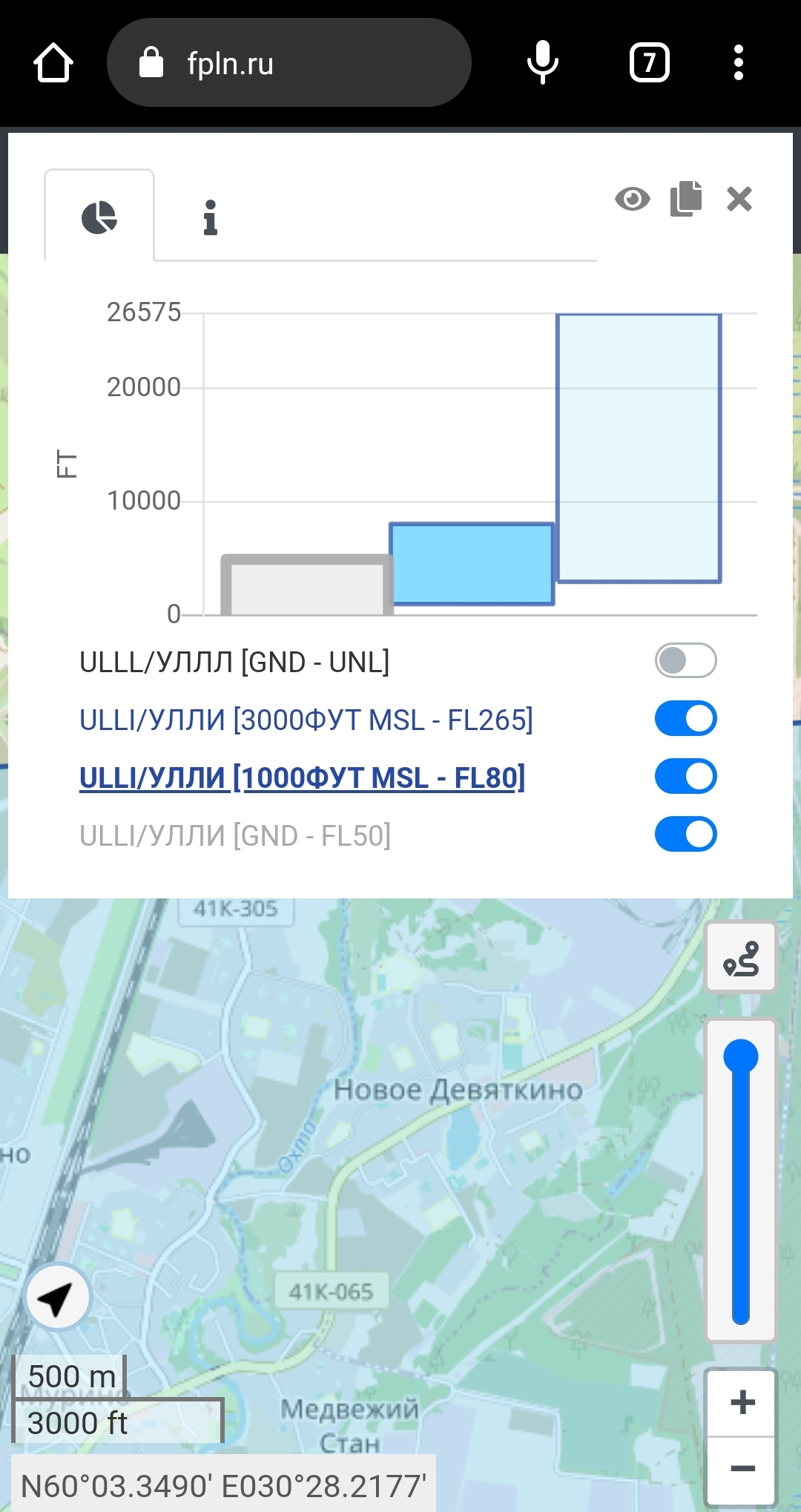Open the browser tab switcher
The height and width of the screenshot is (1512, 801).
point(649,63)
